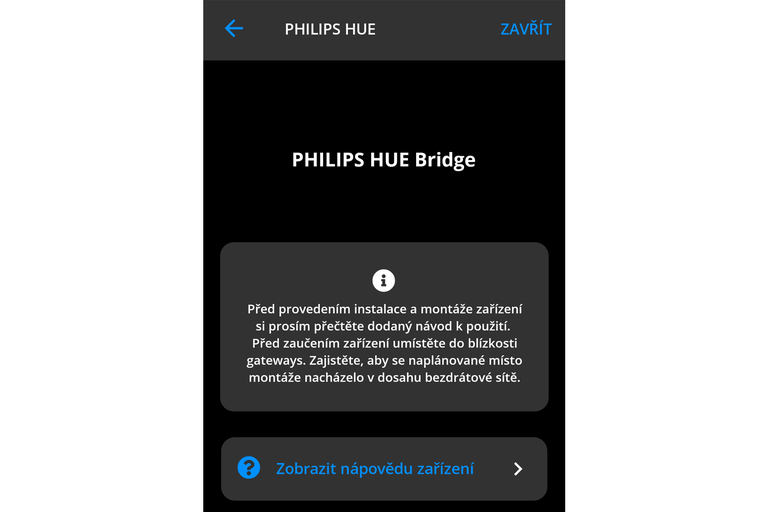Tap ZAVŘÍT to close the setup
768x512 pixels.
pos(525,29)
